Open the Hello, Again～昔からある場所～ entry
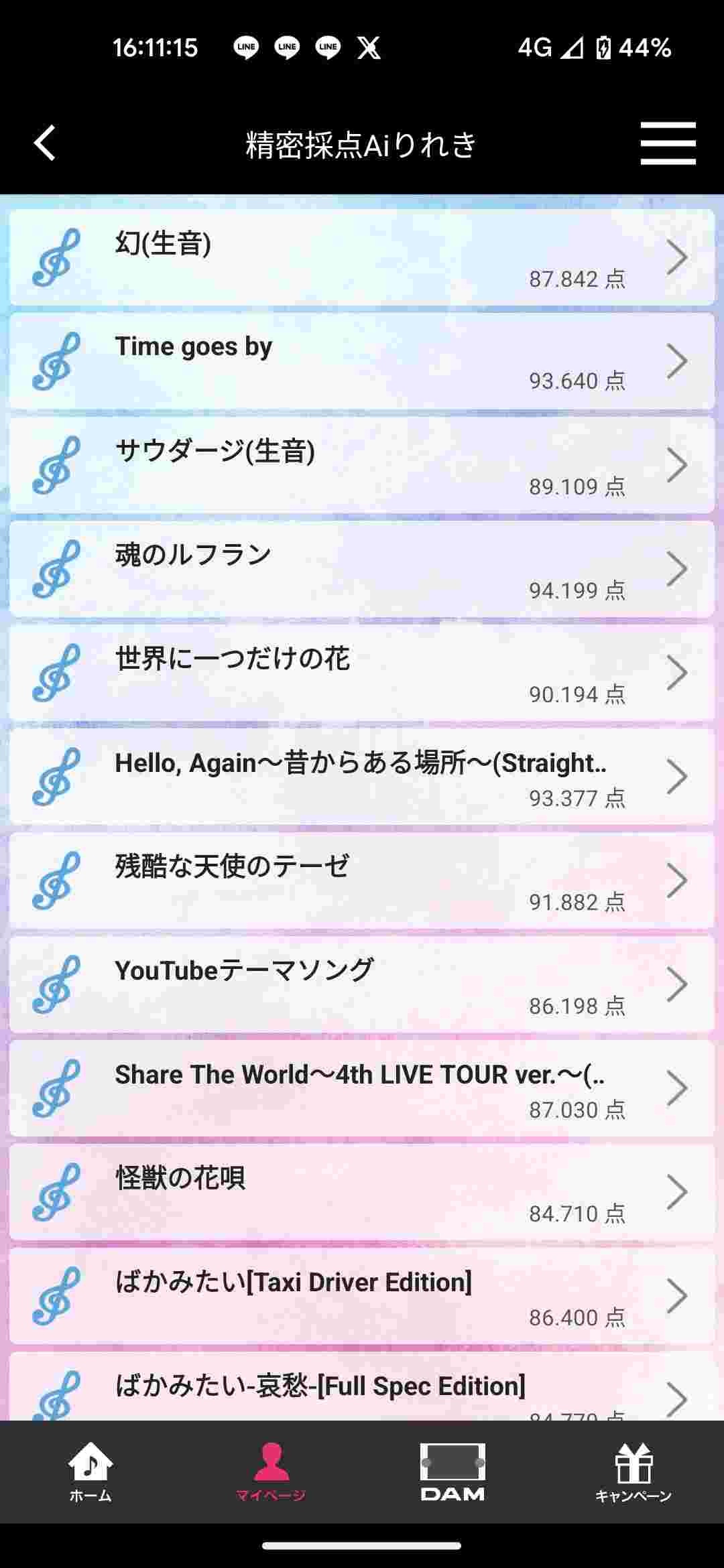724x1568 pixels. pyautogui.click(x=362, y=777)
